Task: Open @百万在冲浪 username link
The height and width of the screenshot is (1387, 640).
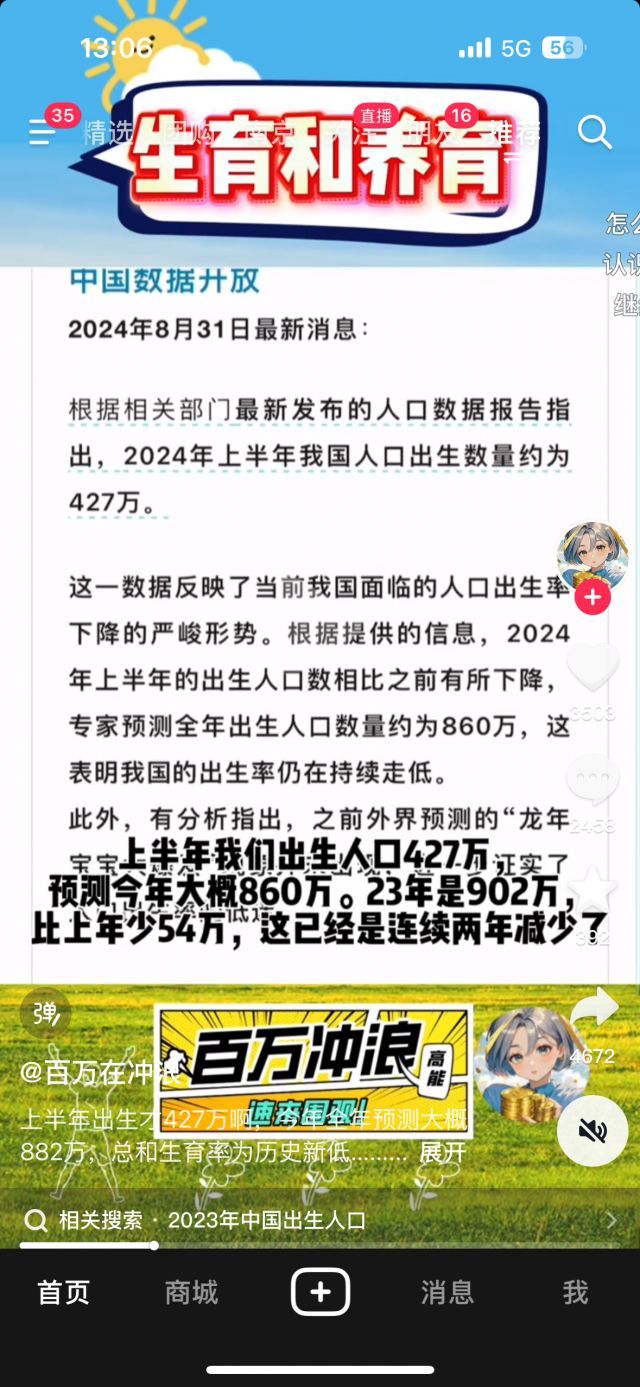Action: [x=98, y=1073]
